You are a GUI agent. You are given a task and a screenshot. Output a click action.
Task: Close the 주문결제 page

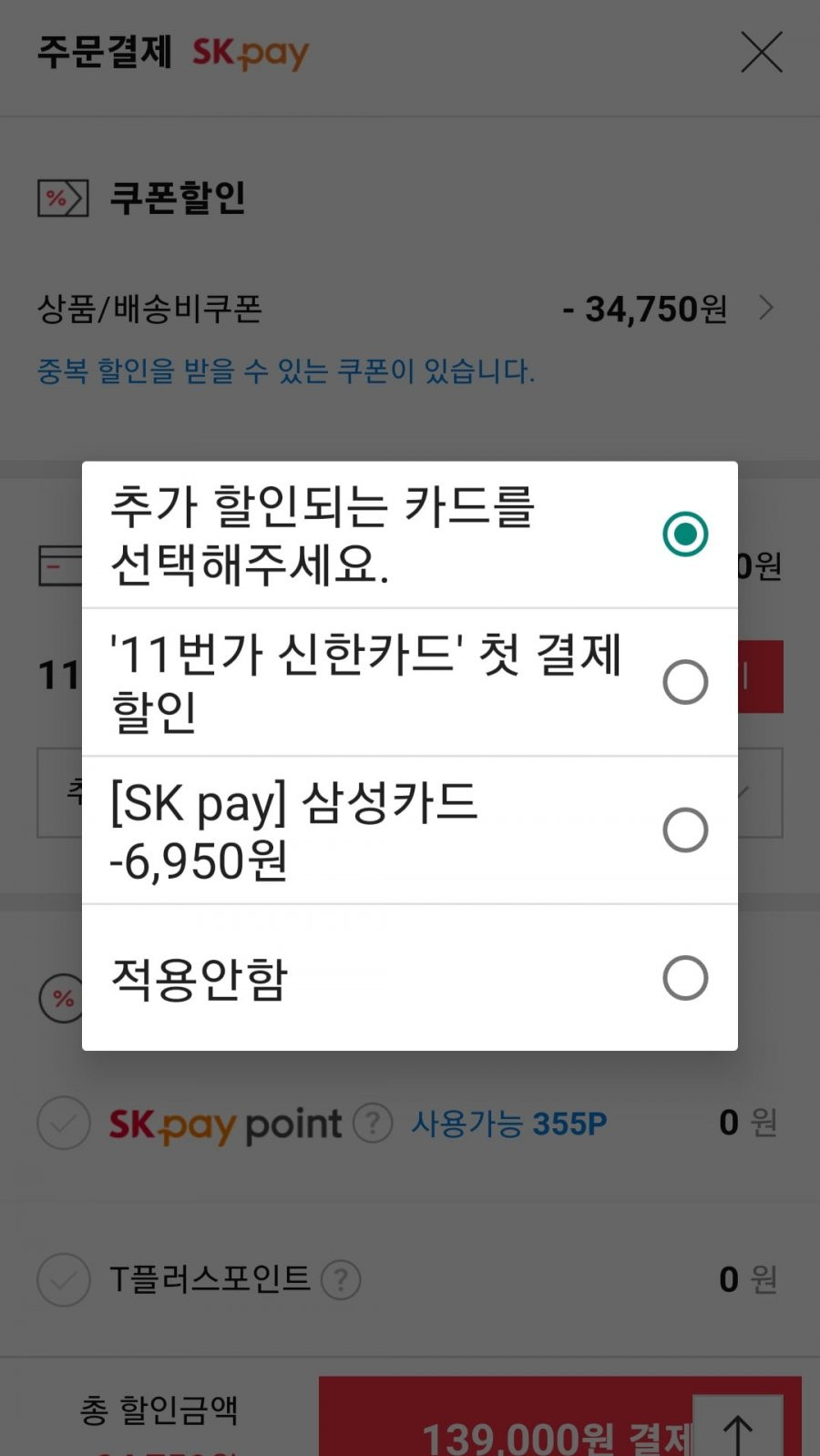coord(762,52)
